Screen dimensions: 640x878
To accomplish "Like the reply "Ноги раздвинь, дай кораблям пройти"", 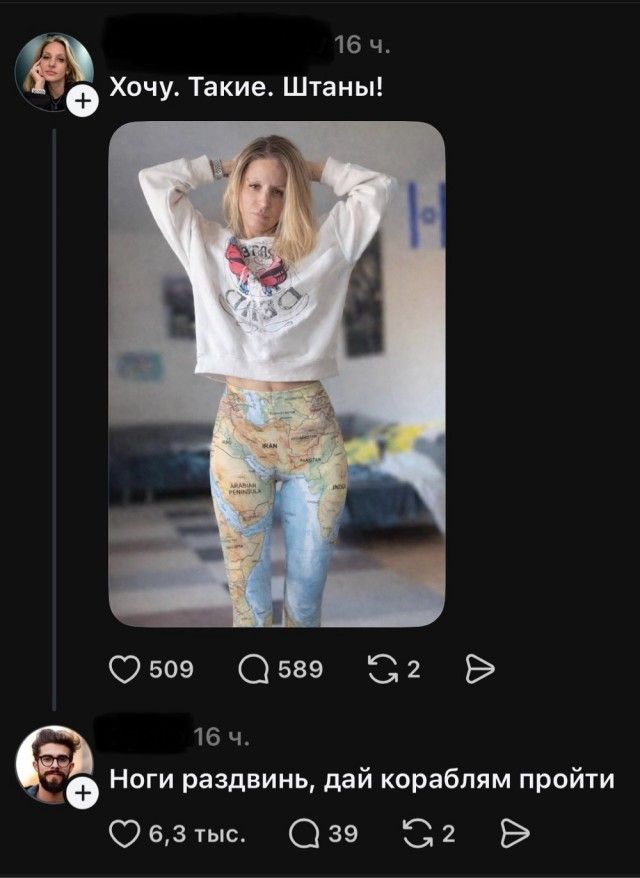I will (124, 833).
